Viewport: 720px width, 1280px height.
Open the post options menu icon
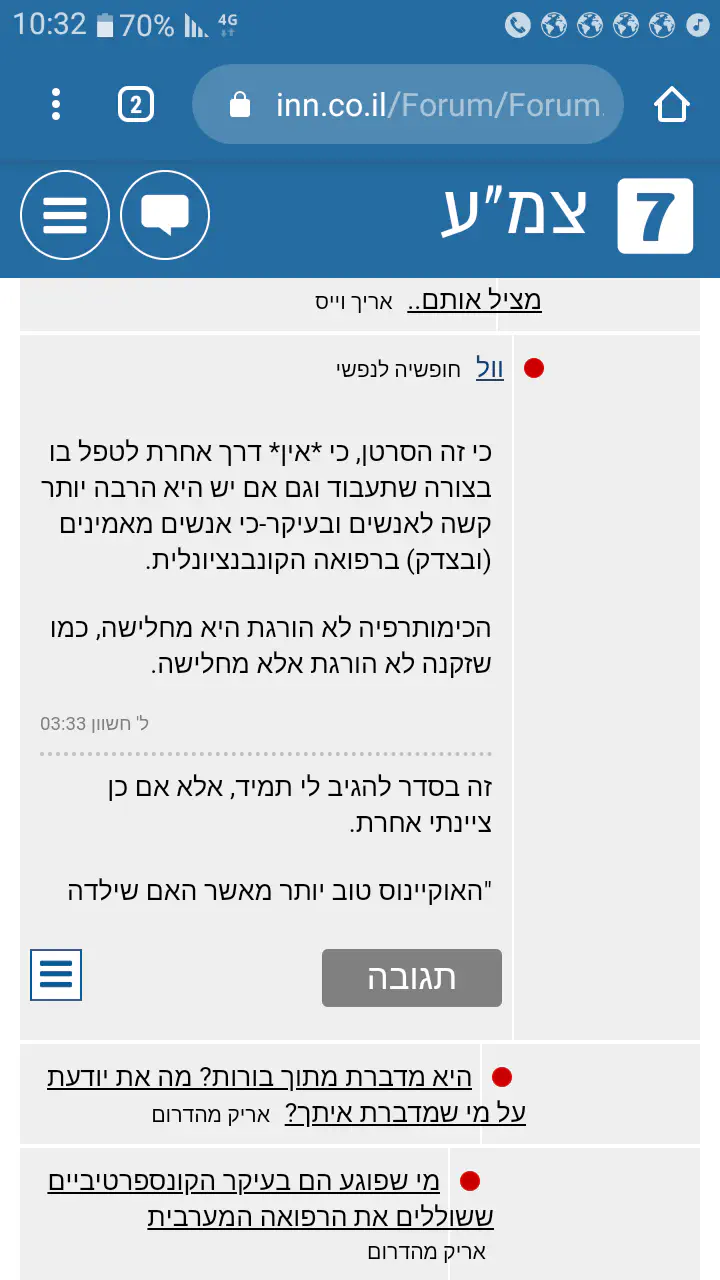pos(56,975)
